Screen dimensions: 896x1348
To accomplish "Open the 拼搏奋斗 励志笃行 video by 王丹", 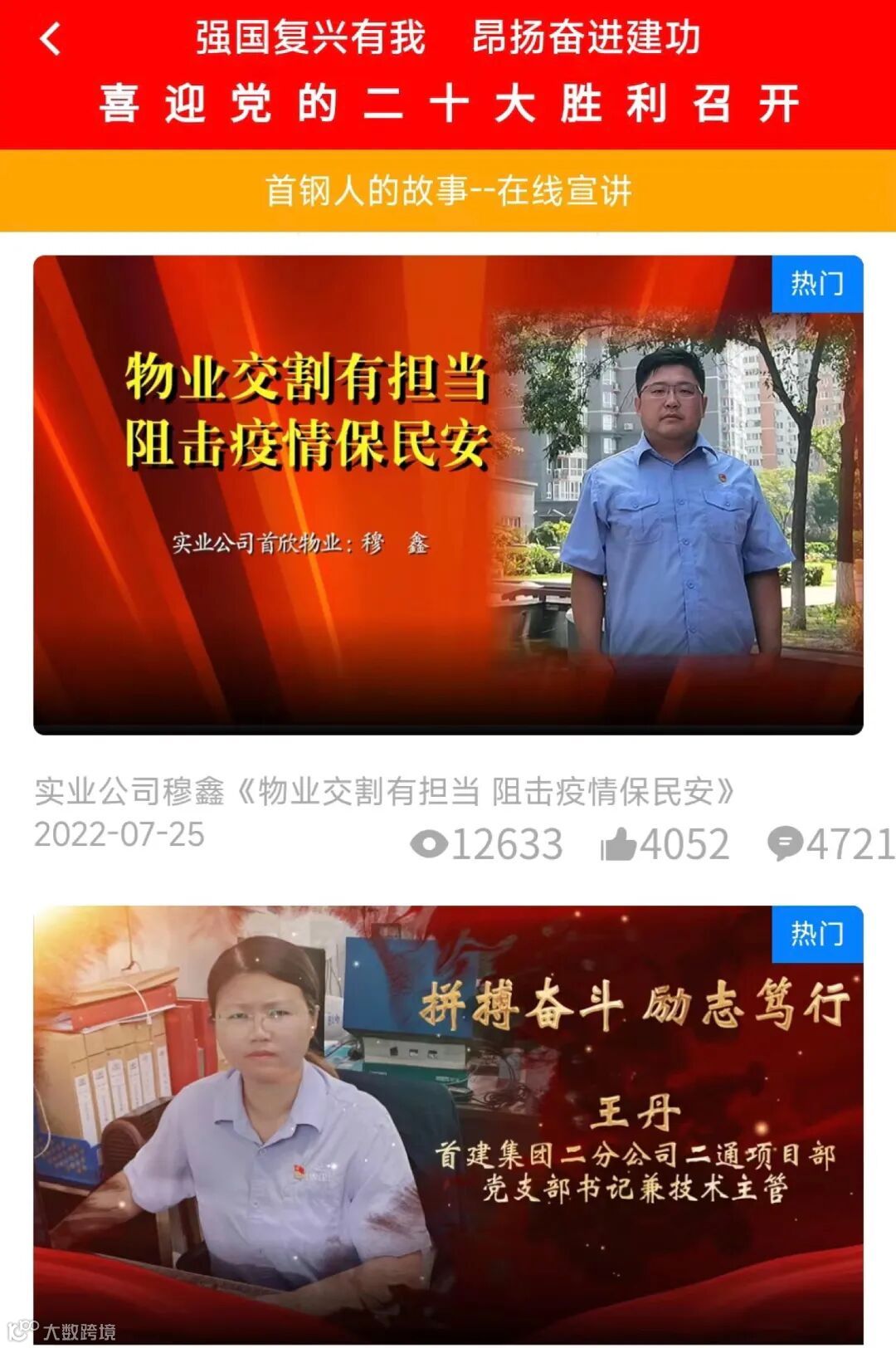I will pyautogui.click(x=448, y=1125).
